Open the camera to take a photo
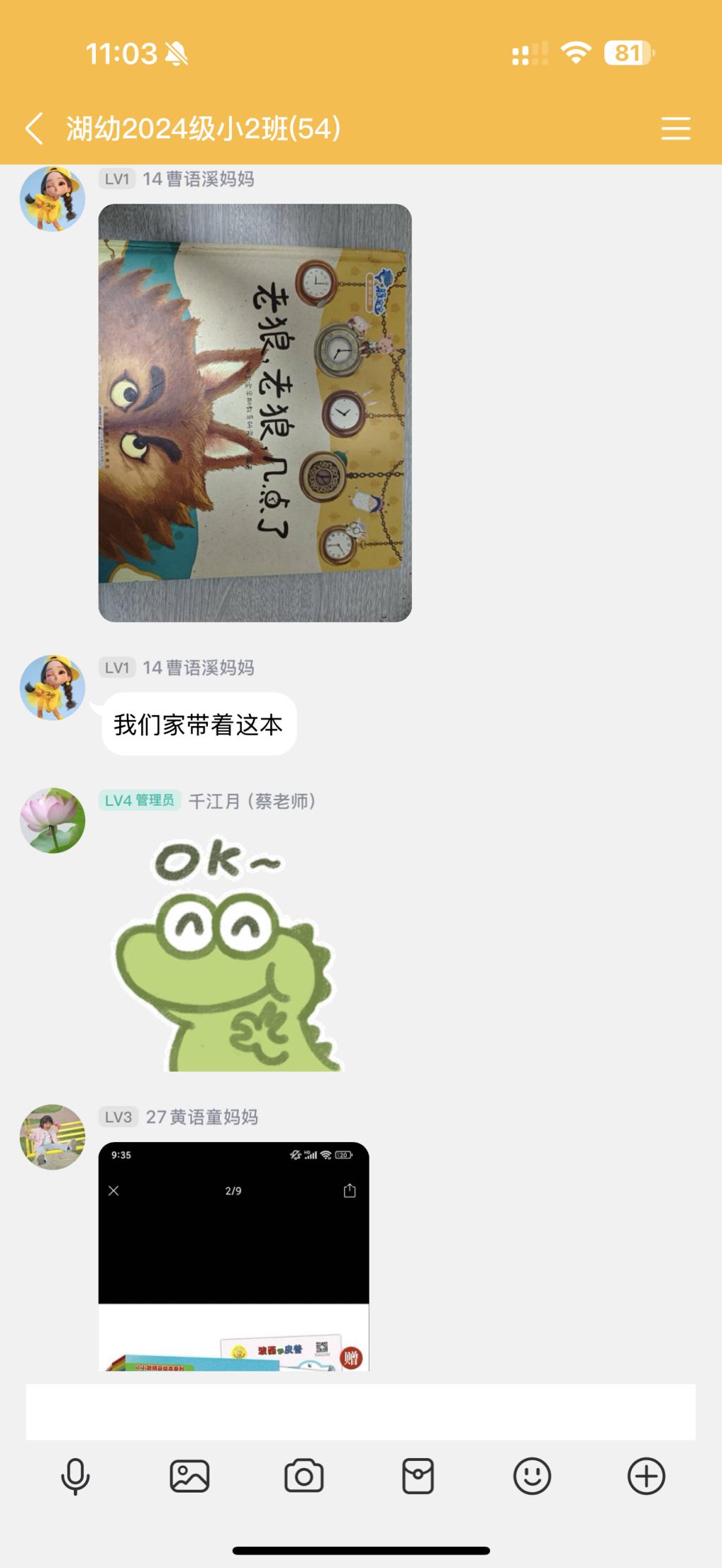 click(x=304, y=1476)
